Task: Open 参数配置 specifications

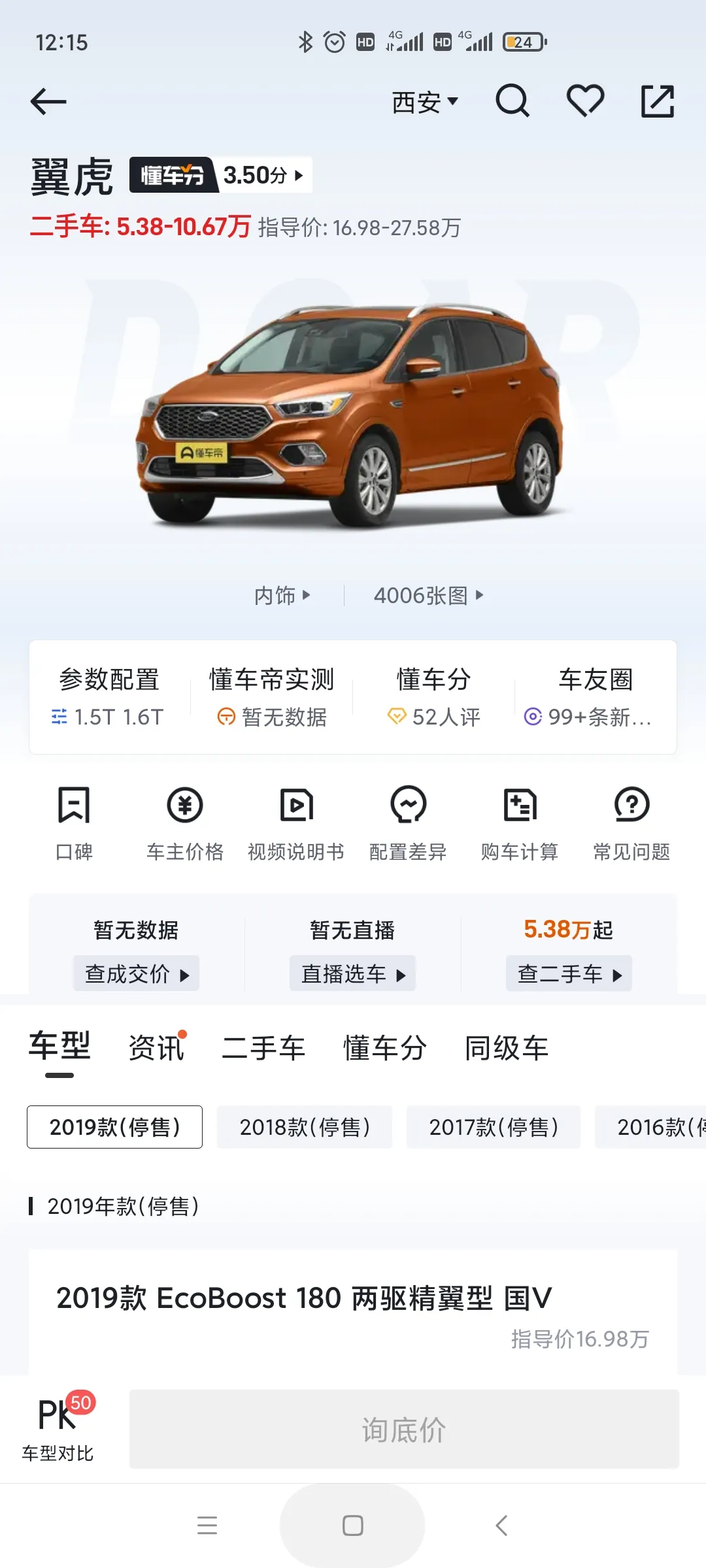Action: pyautogui.click(x=109, y=696)
